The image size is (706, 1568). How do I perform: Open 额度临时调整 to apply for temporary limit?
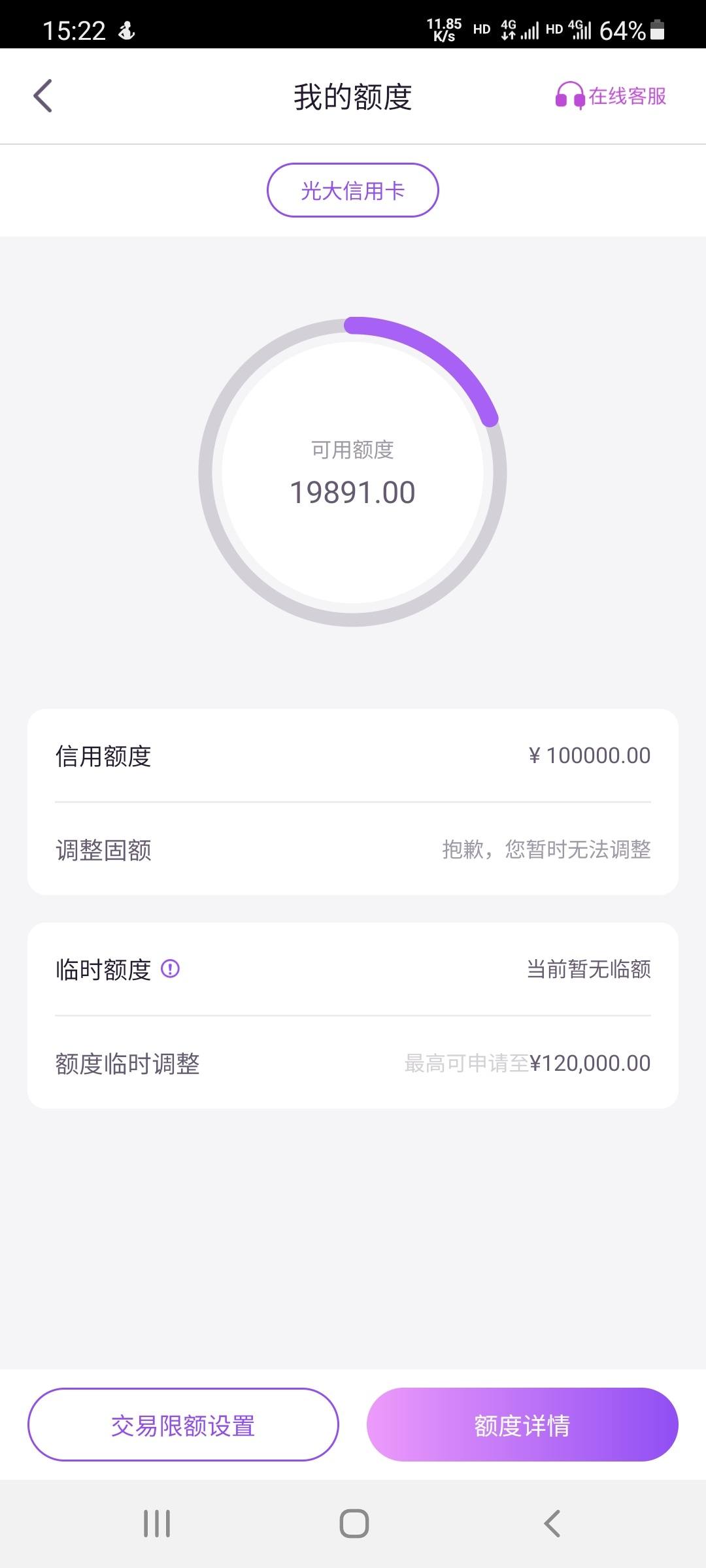pos(353,1063)
